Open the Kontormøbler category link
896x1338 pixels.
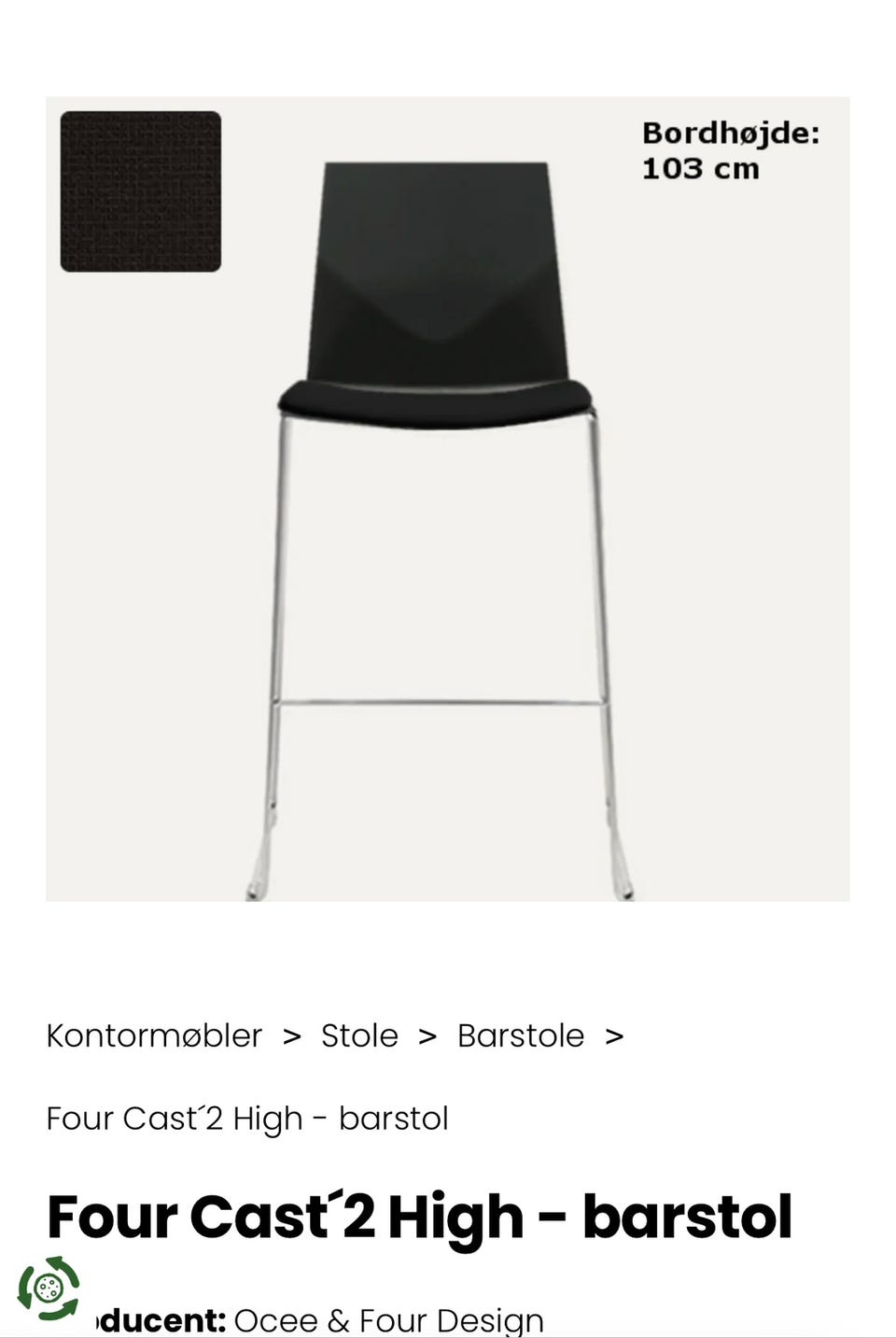tap(153, 1035)
